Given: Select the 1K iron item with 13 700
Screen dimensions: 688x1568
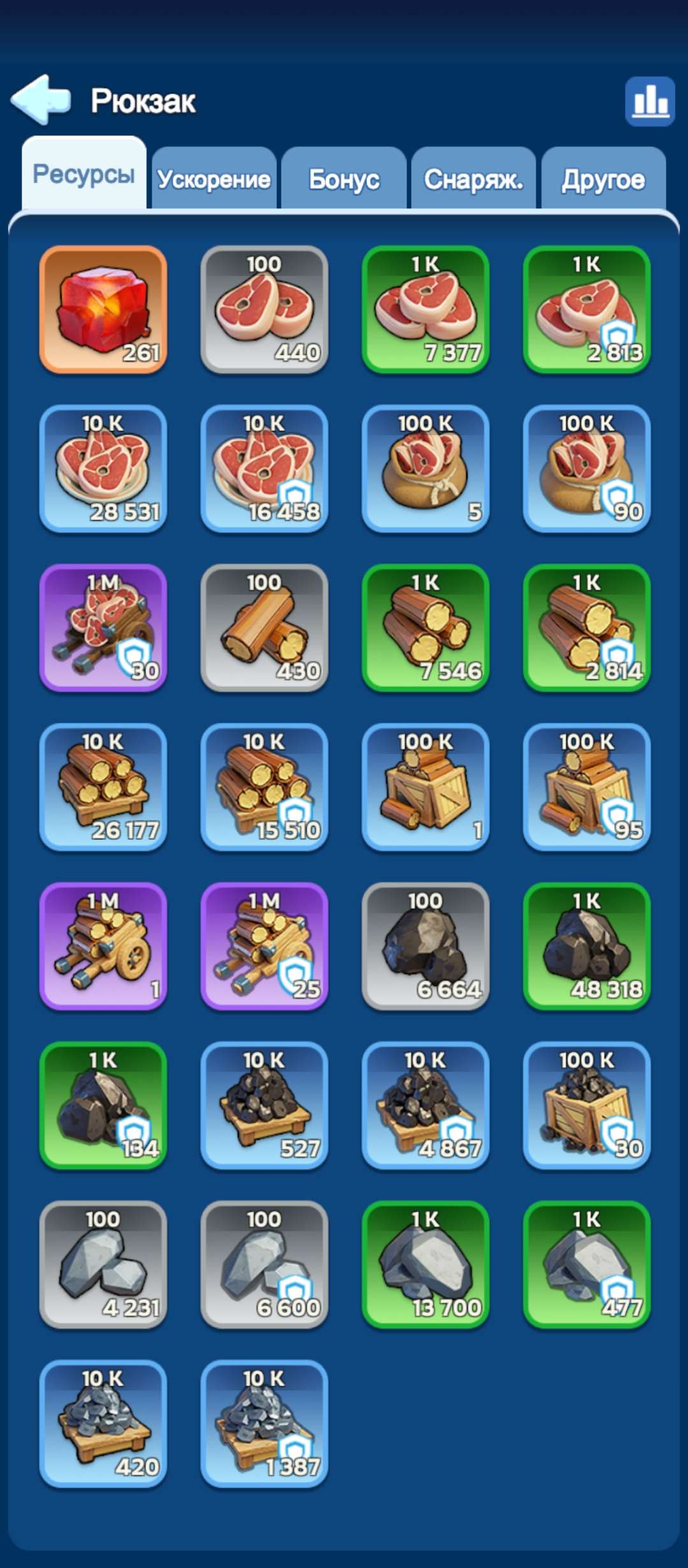Looking at the screenshot, I should point(426,1265).
